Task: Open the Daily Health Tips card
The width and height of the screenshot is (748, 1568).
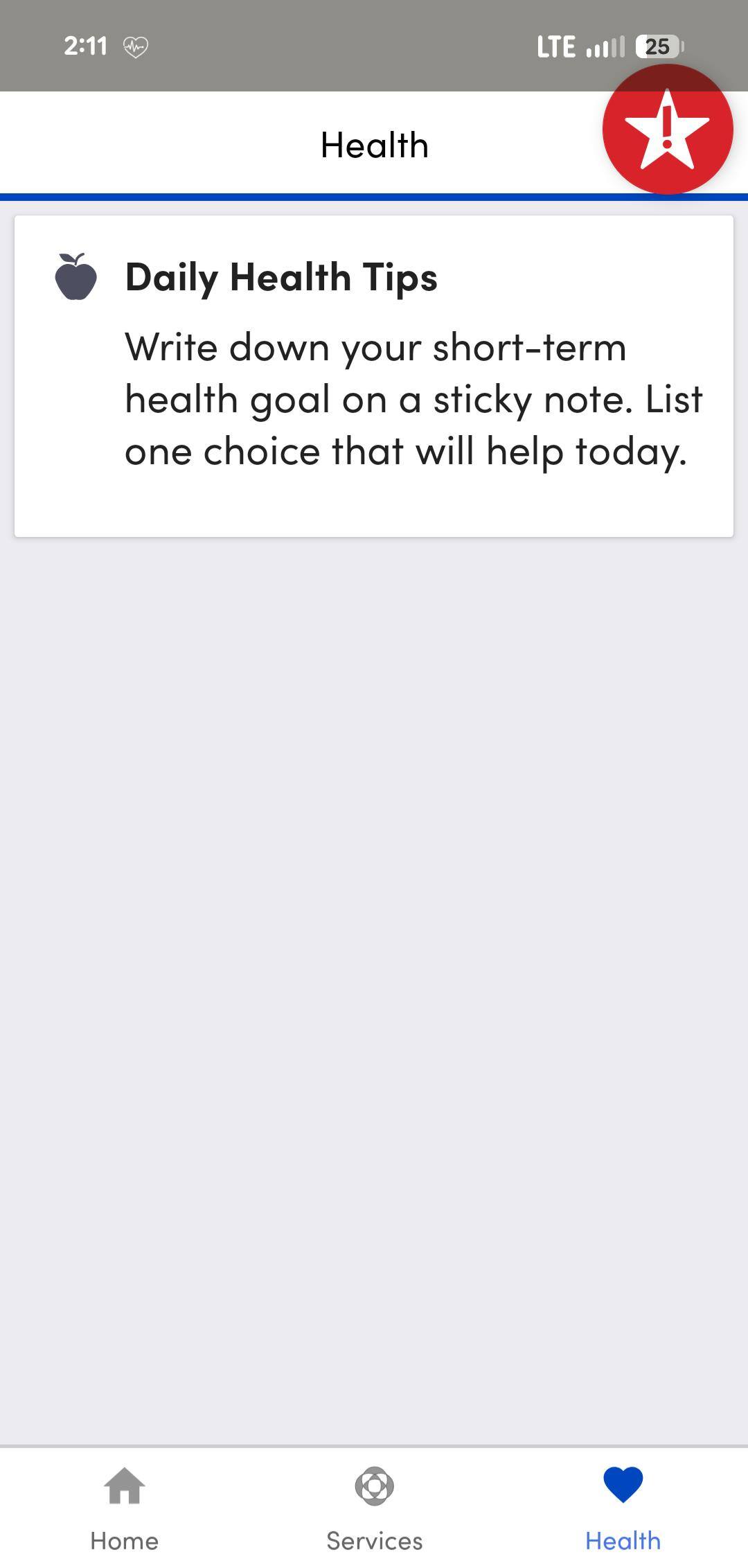Action: pyautogui.click(x=374, y=376)
